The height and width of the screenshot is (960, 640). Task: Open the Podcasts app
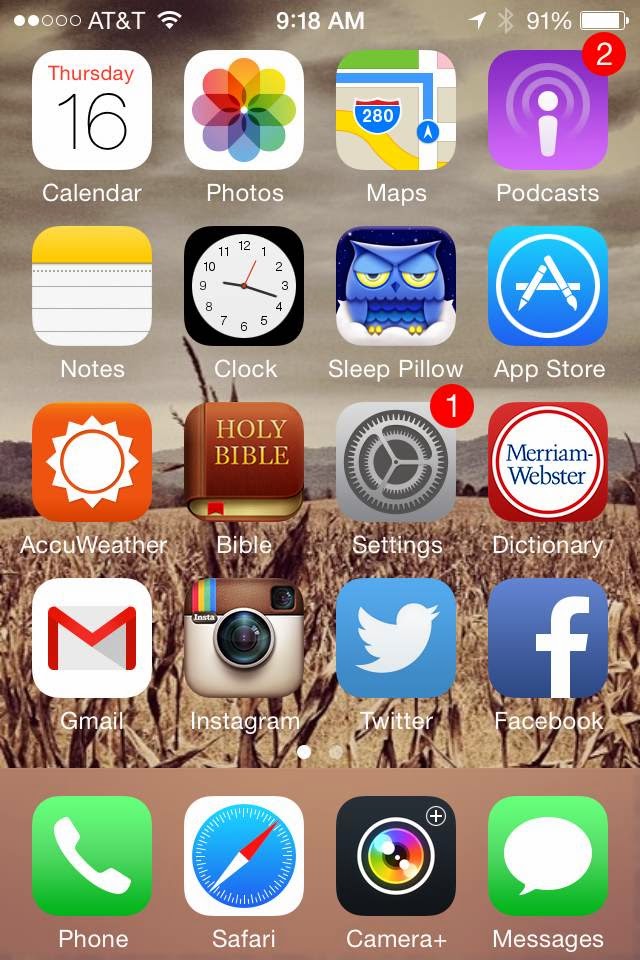pyautogui.click(x=547, y=110)
